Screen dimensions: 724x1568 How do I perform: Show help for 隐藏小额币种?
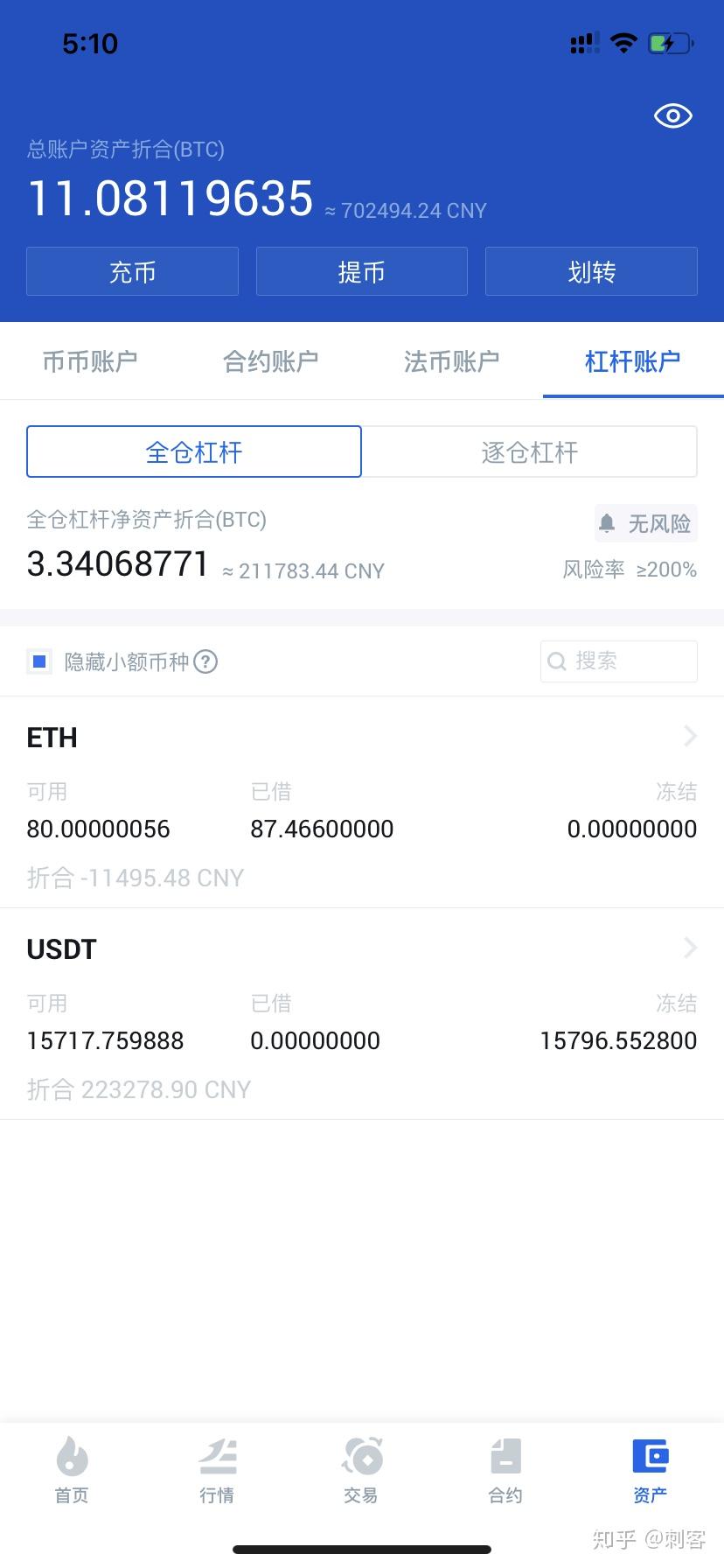point(205,661)
